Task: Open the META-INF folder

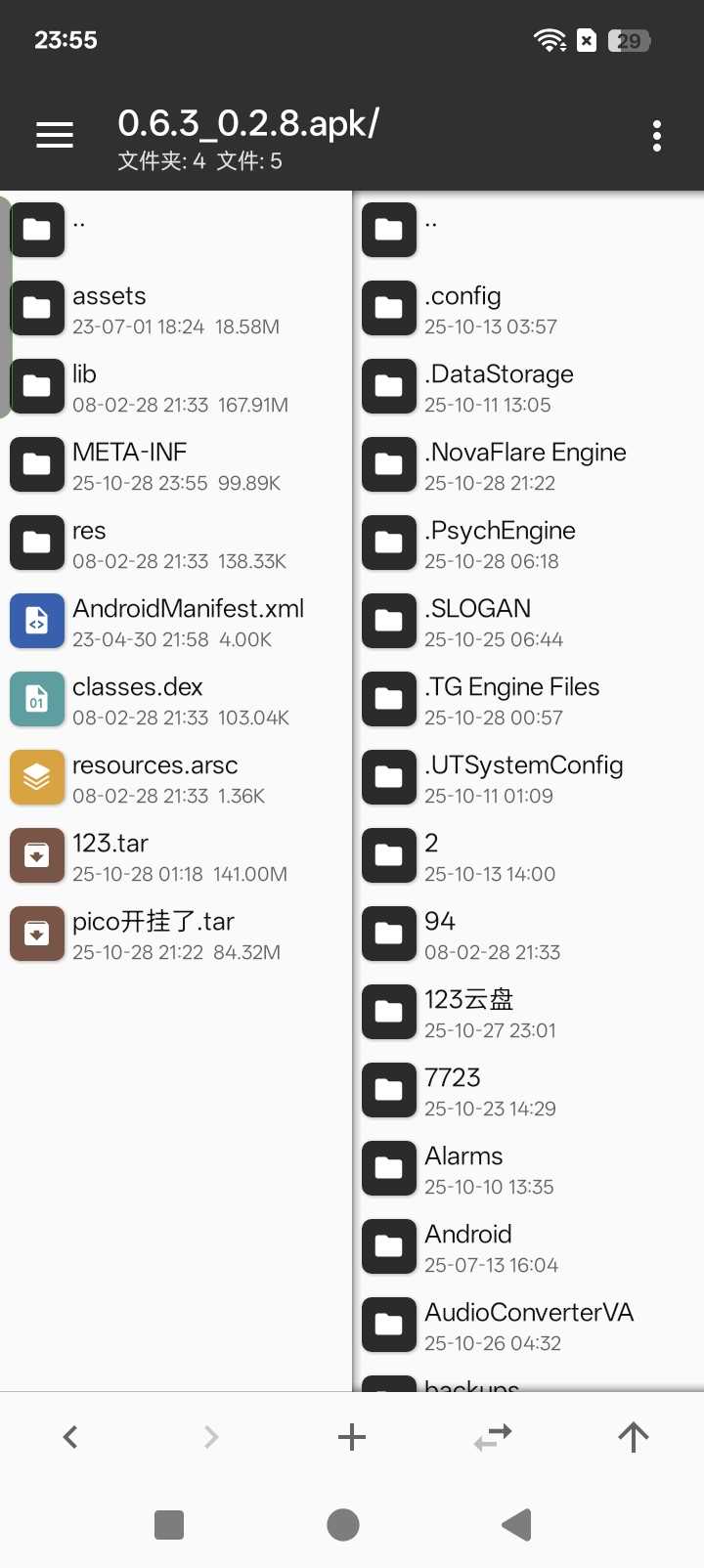Action: [176, 465]
